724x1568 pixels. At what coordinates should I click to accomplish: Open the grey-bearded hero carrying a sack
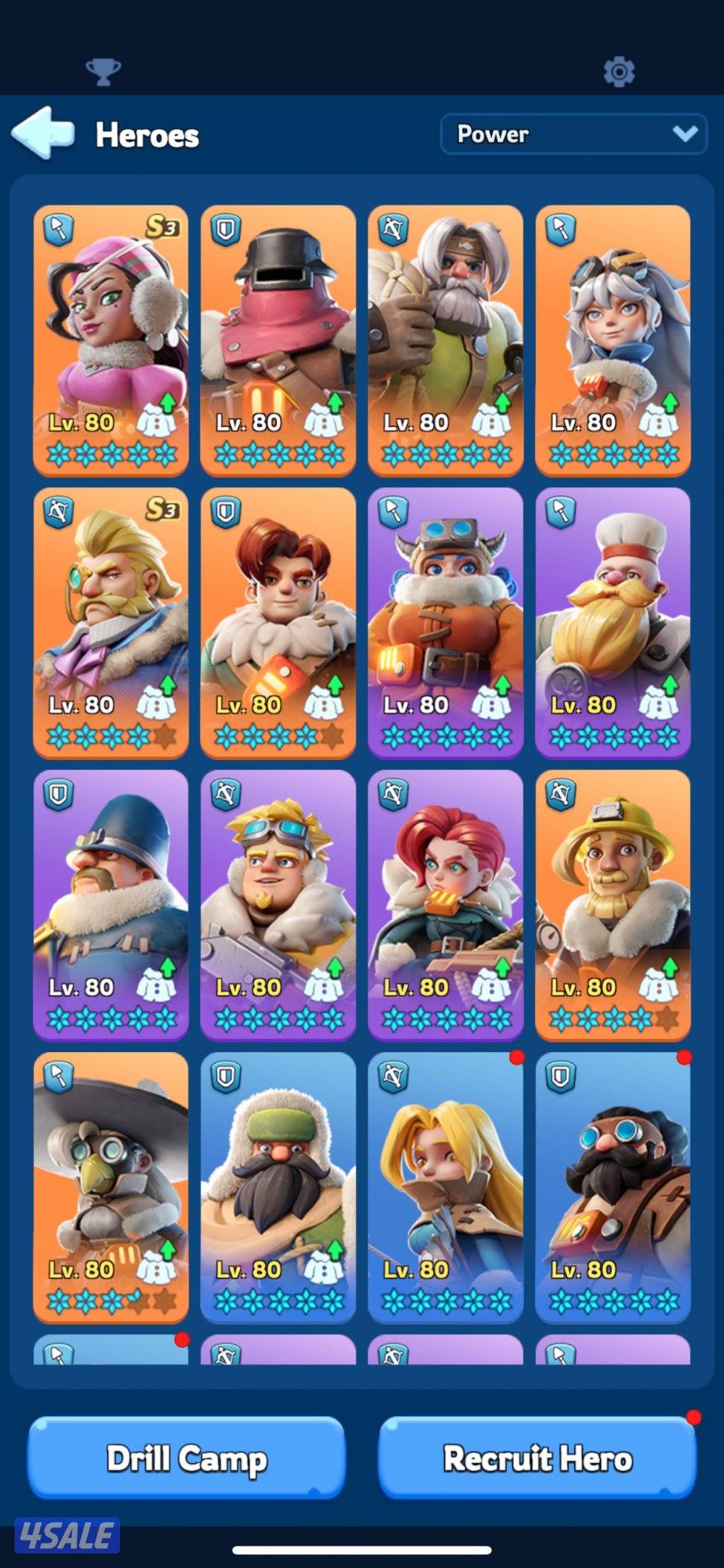(445, 340)
